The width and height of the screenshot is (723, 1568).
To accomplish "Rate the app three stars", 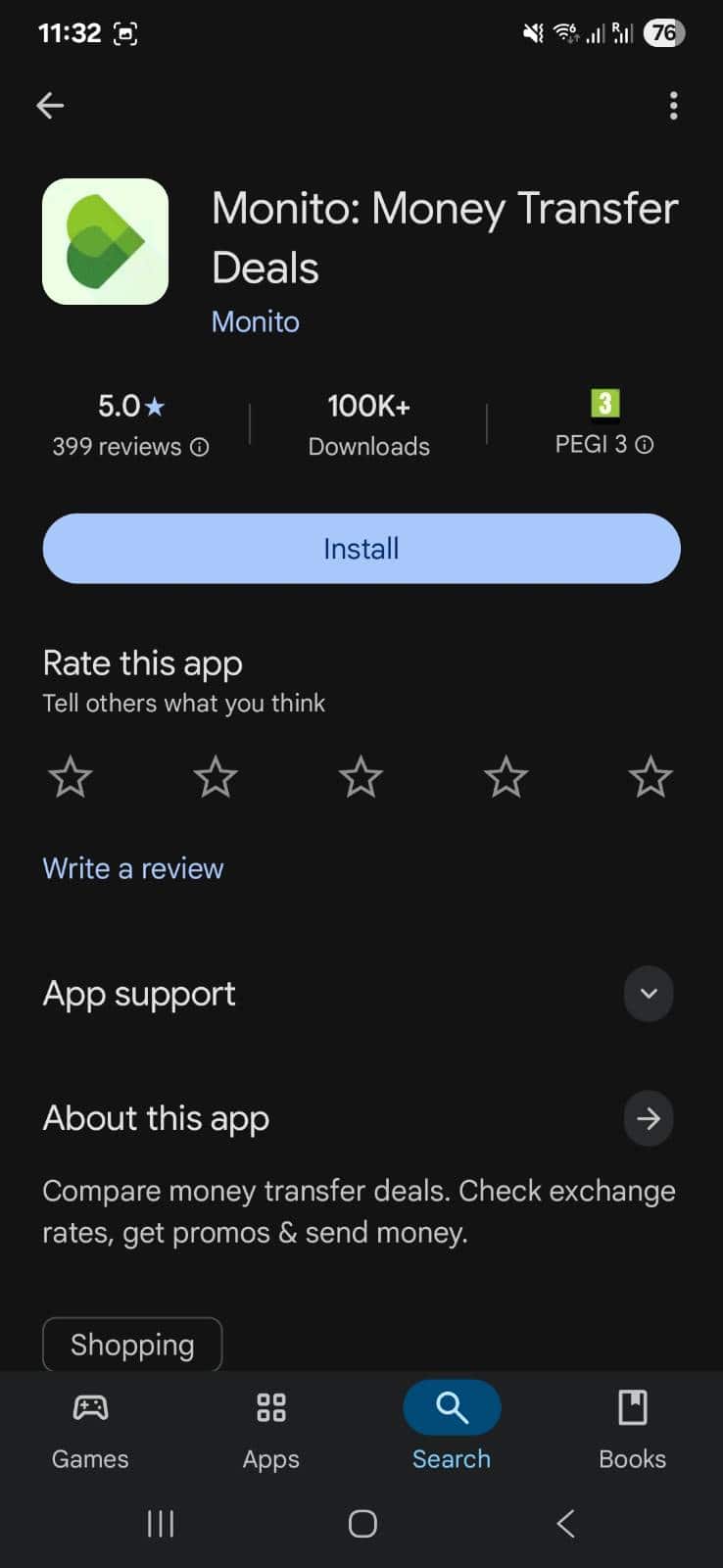I will pos(361,778).
